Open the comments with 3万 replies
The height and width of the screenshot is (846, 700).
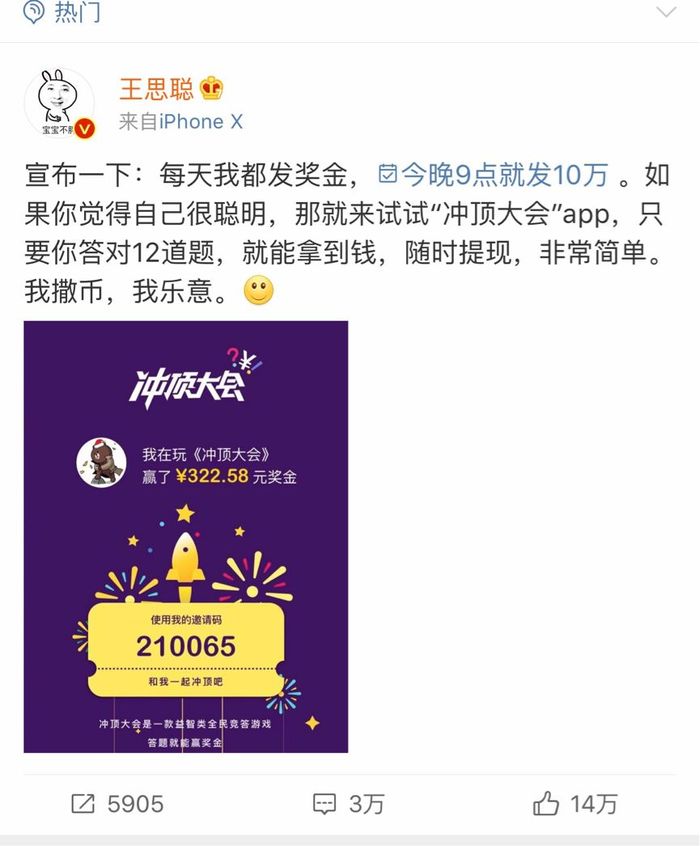[x=349, y=803]
